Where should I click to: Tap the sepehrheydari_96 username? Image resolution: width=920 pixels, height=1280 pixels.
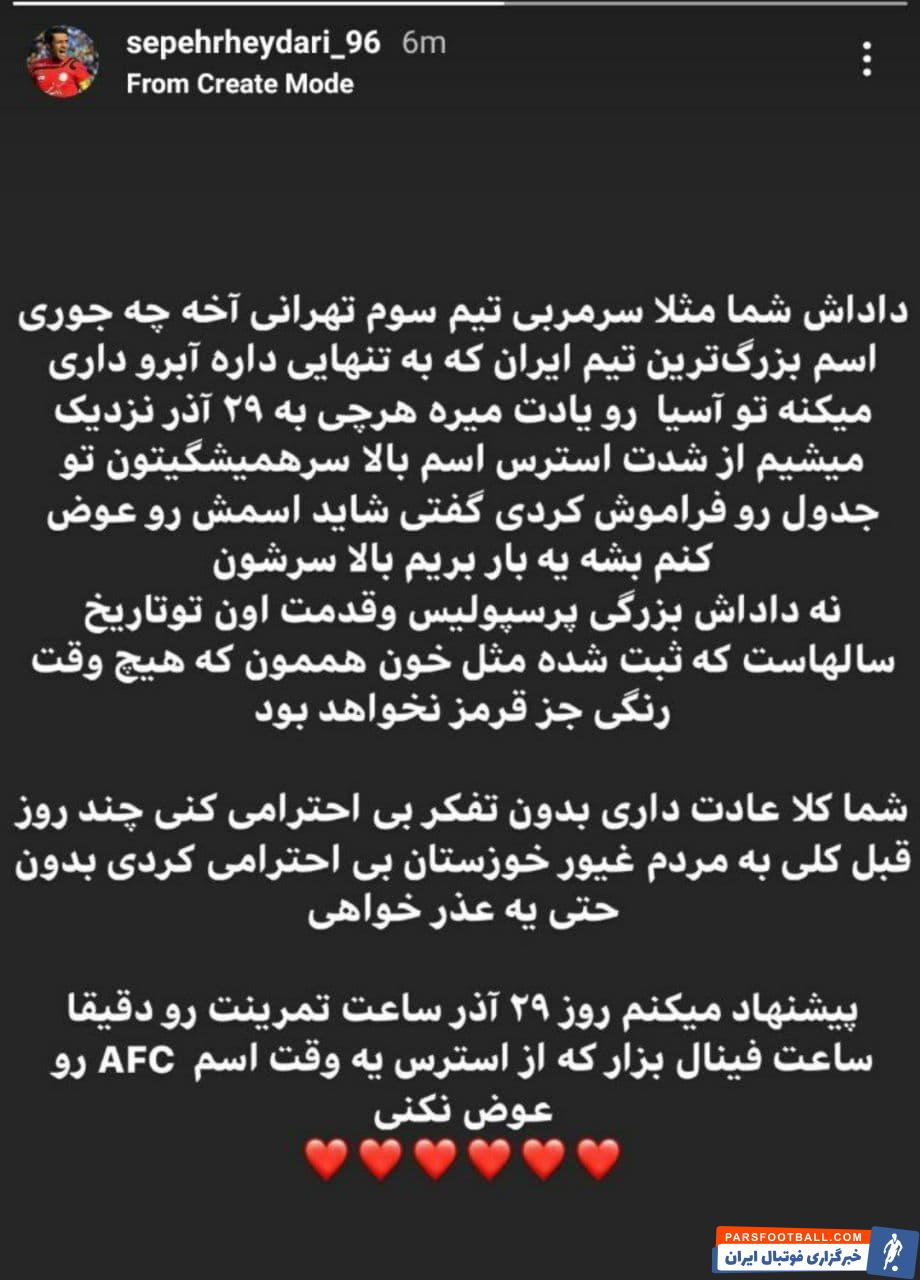point(253,44)
